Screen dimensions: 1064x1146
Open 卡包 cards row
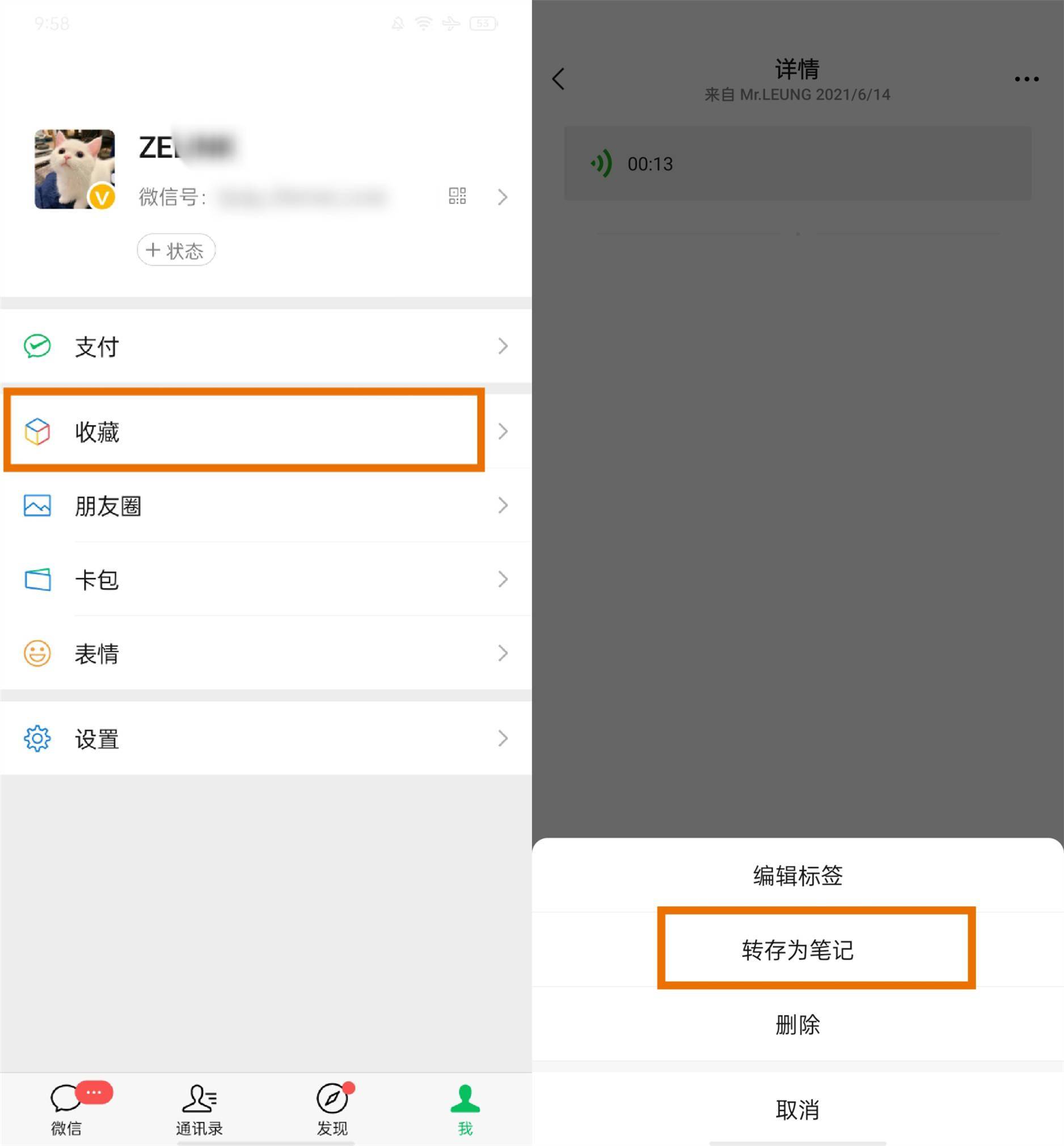pos(265,579)
